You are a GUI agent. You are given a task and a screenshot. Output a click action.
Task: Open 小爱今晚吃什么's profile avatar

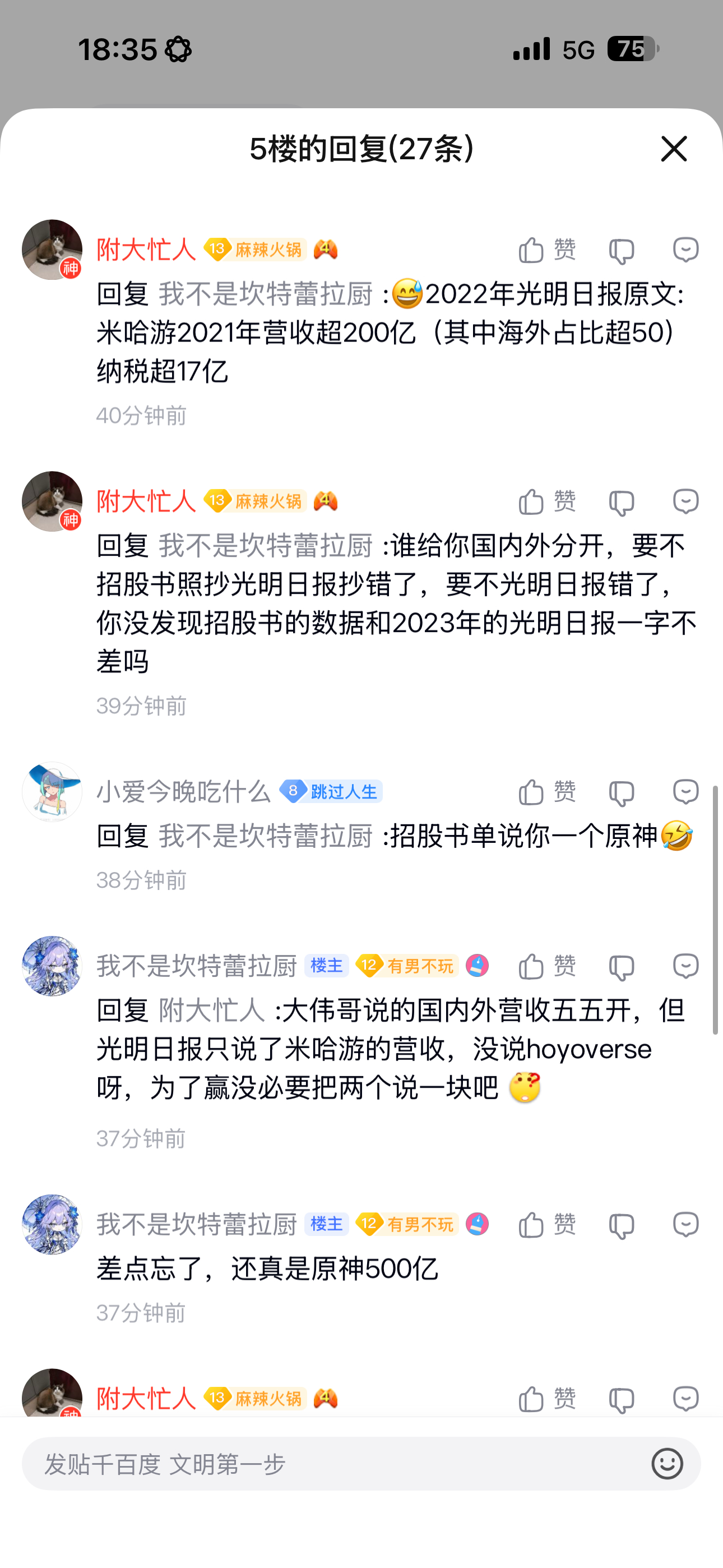(52, 792)
